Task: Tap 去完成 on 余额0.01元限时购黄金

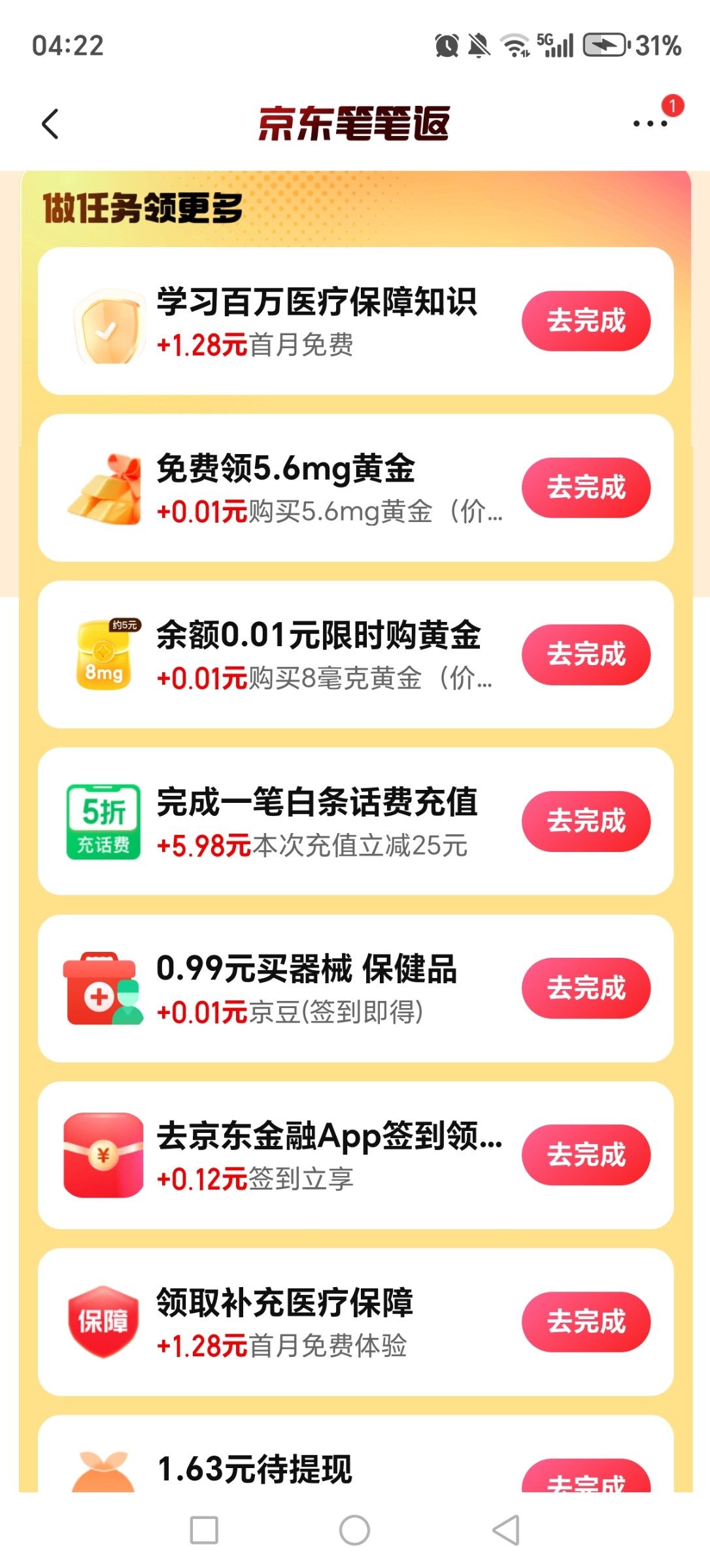Action: pyautogui.click(x=585, y=653)
